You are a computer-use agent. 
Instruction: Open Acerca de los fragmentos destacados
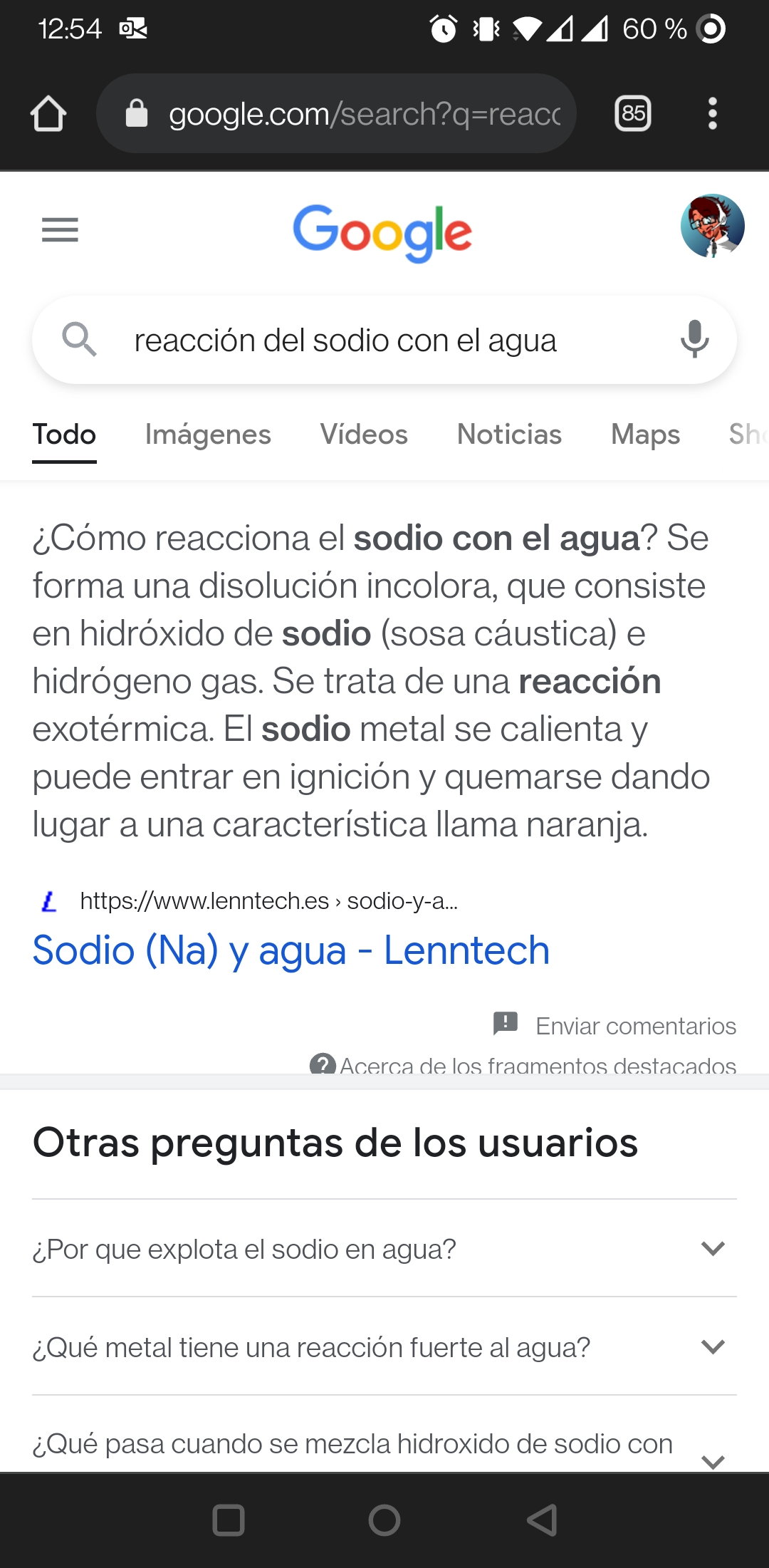pos(523,1064)
